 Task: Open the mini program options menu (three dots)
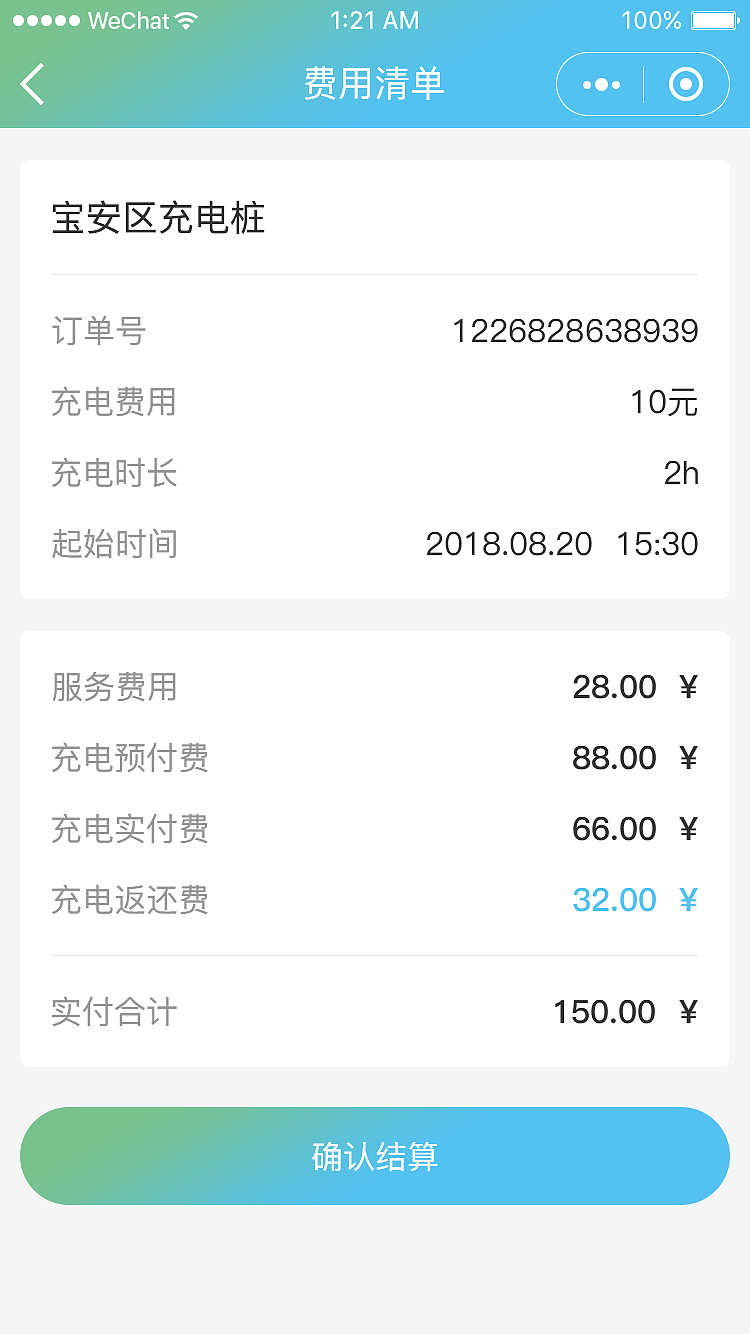[599, 84]
